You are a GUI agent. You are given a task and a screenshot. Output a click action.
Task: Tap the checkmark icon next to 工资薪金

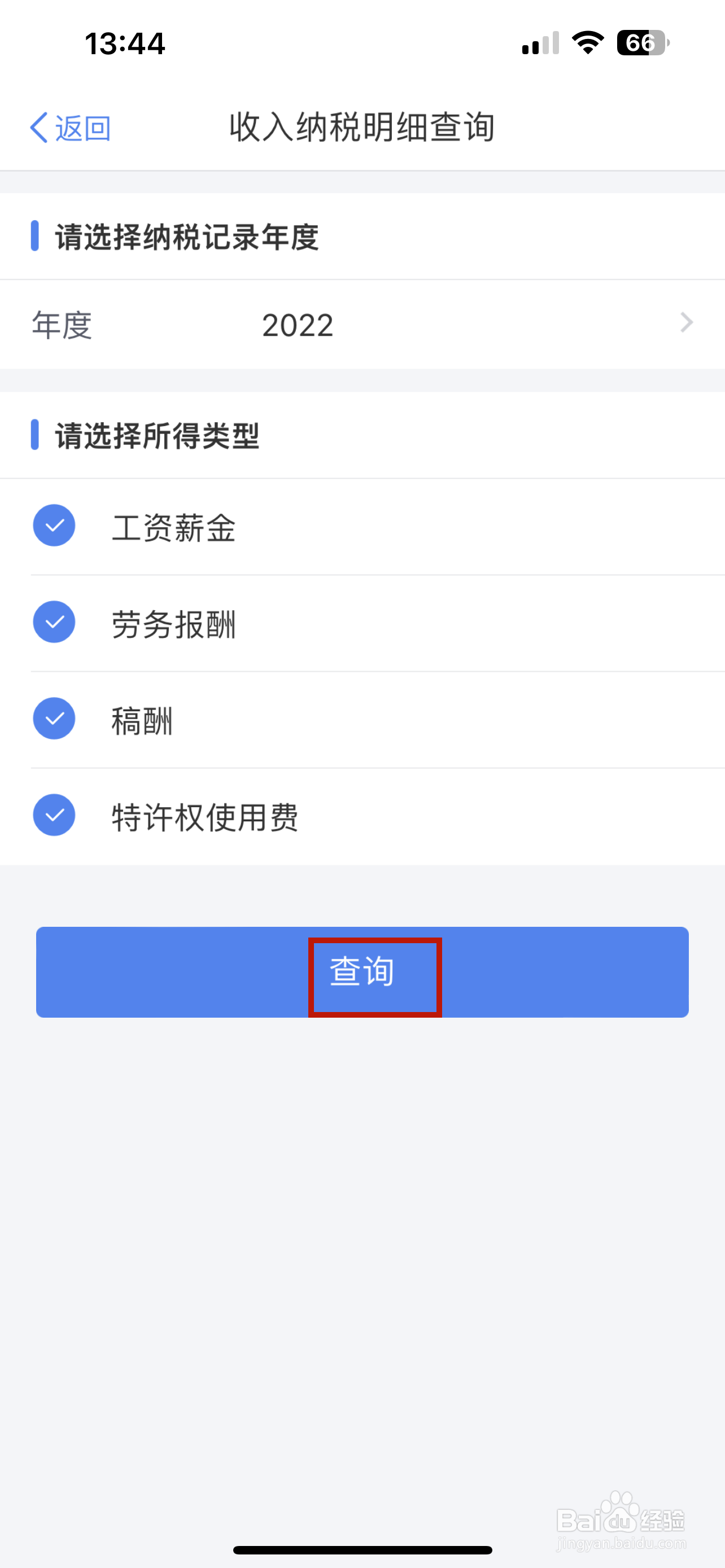coord(54,525)
